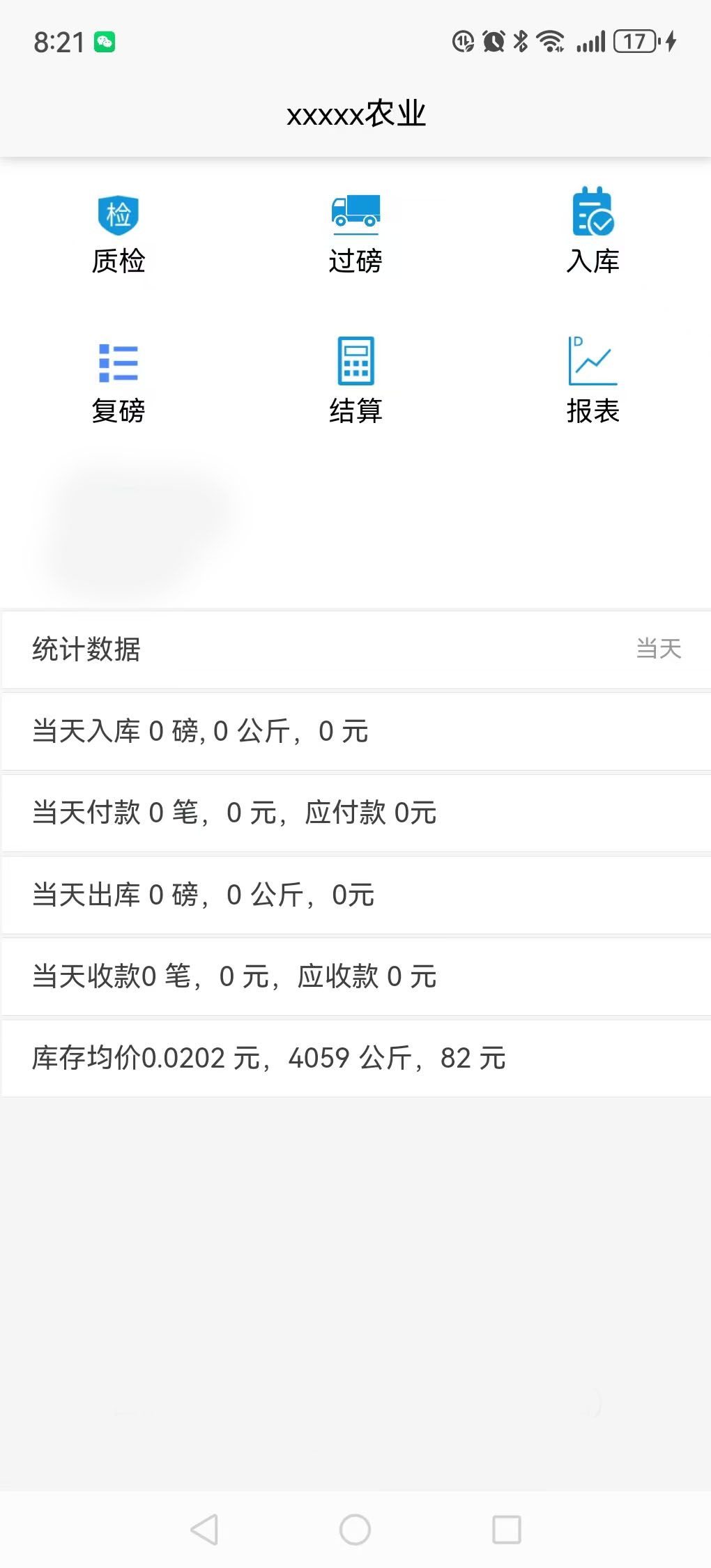Viewport: 711px width, 1568px height.
Task: Go to the system home screen
Action: click(355, 1530)
